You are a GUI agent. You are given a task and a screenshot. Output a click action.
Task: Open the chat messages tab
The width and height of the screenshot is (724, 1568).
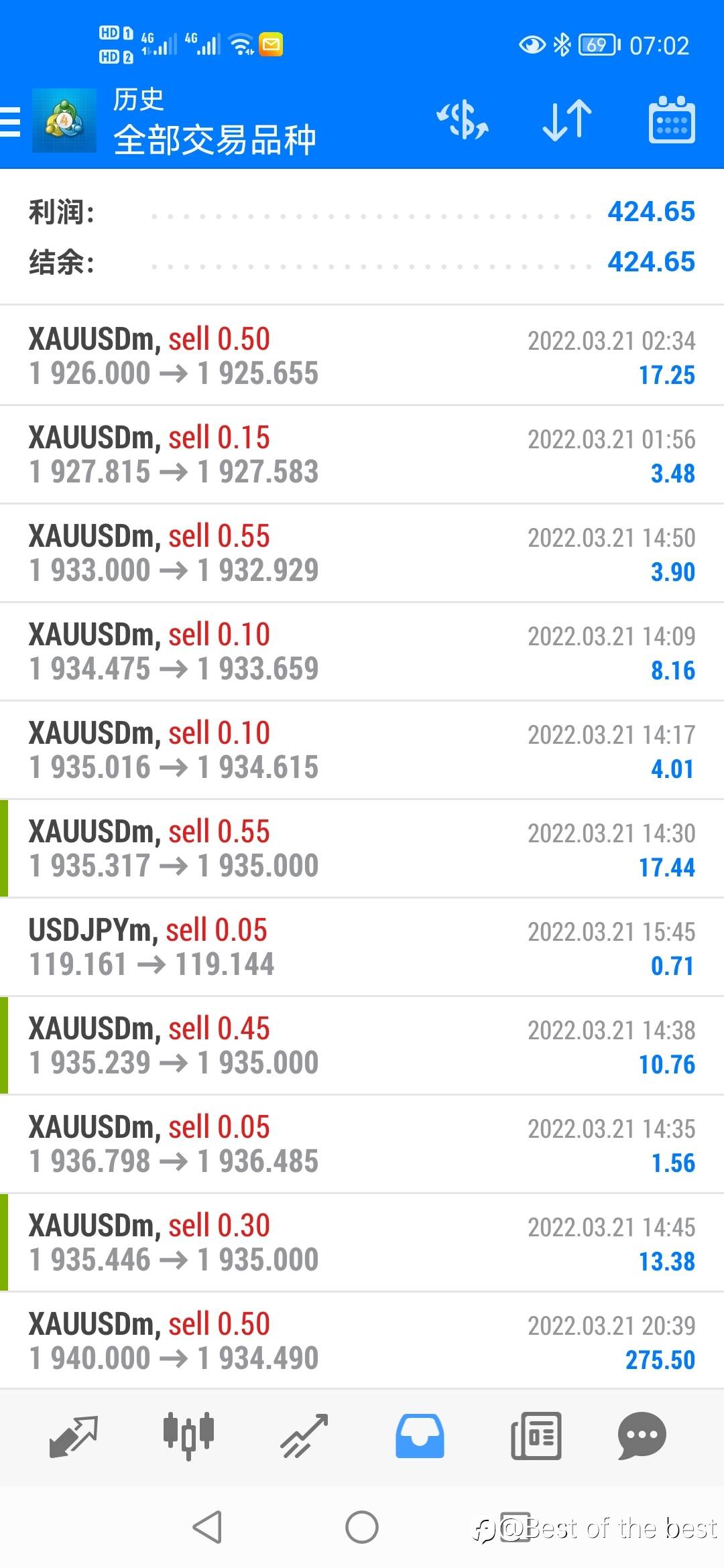pos(642,1436)
